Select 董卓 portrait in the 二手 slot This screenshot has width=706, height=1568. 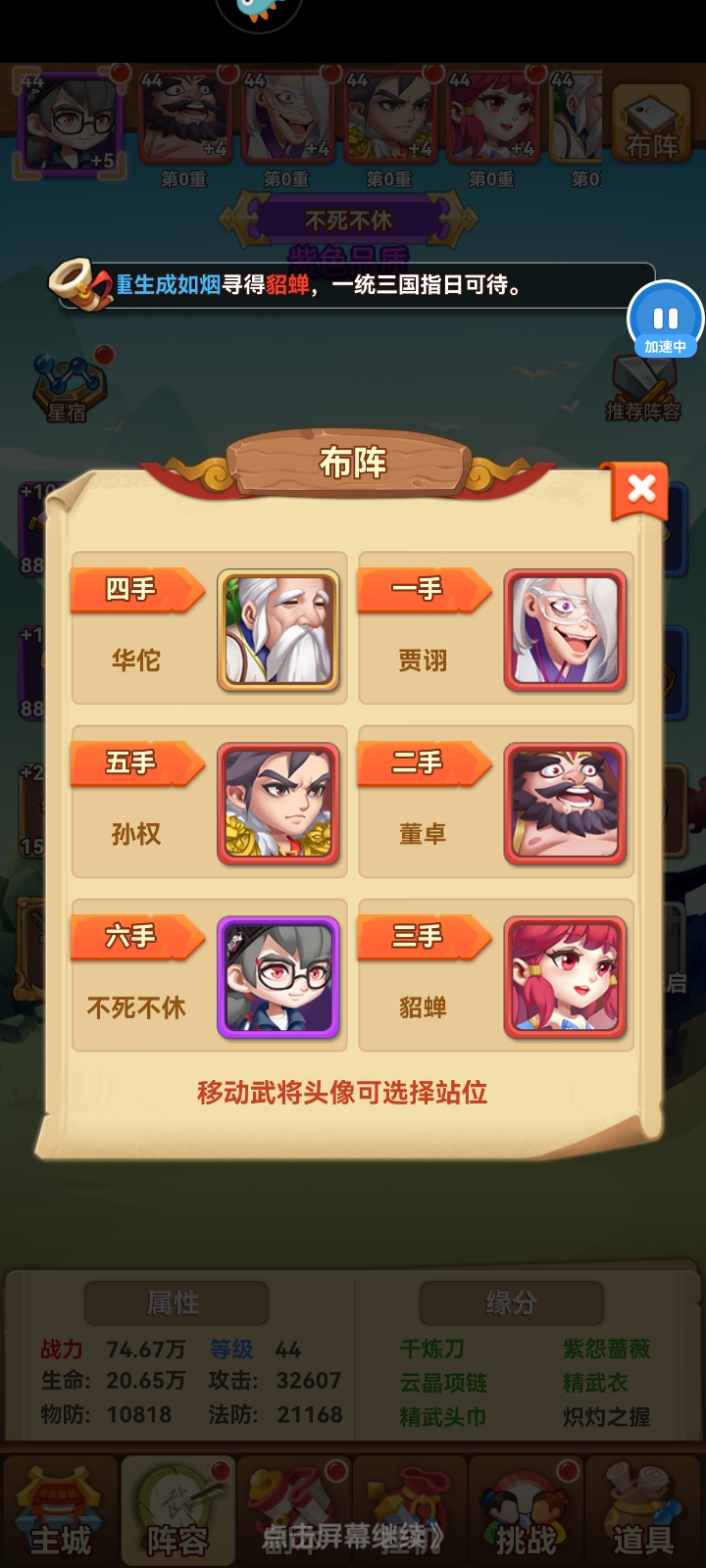coord(565,803)
